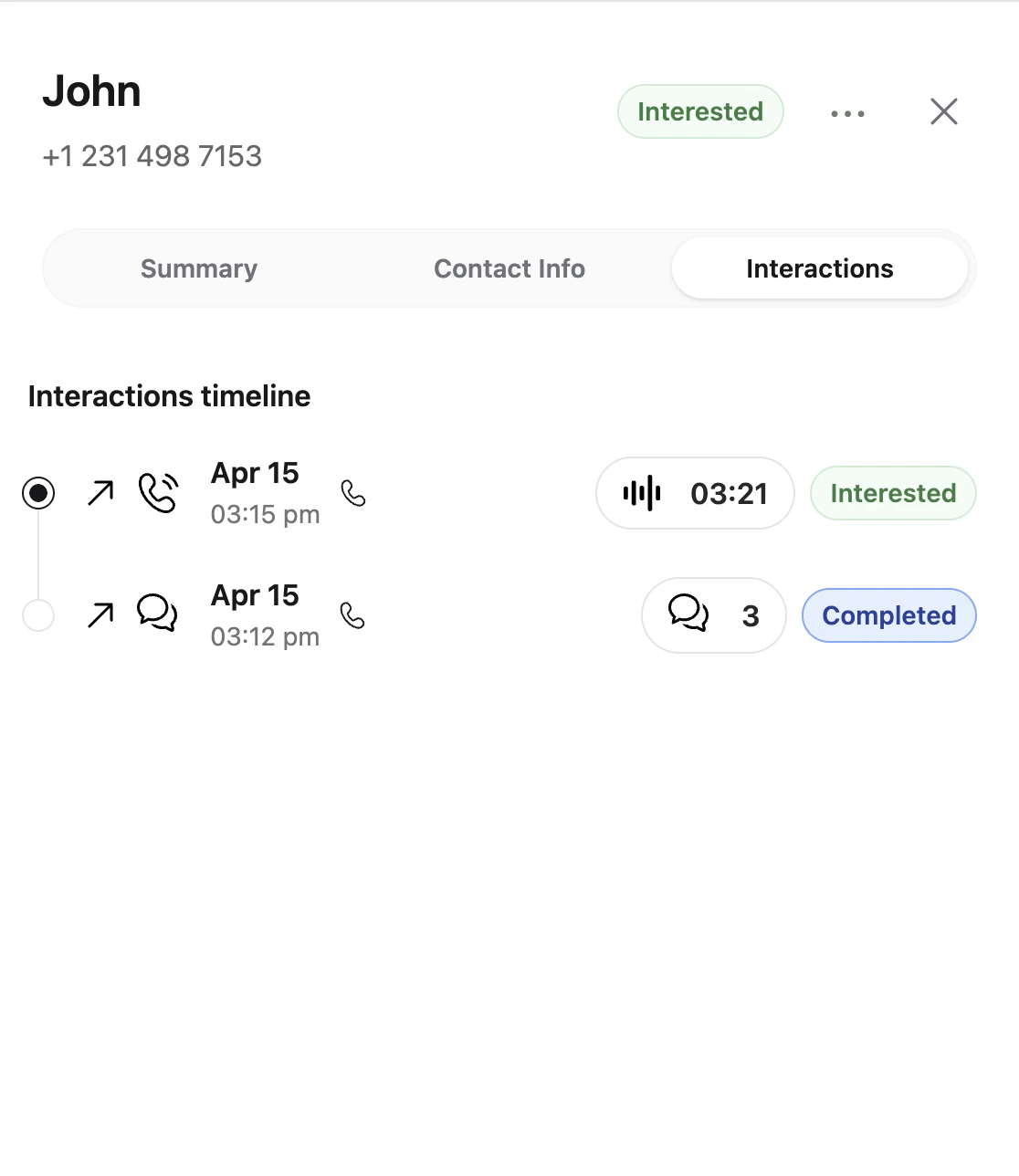This screenshot has height=1176, width=1019.
Task: Expand the call entry showing 03:21 duration
Action: [695, 493]
